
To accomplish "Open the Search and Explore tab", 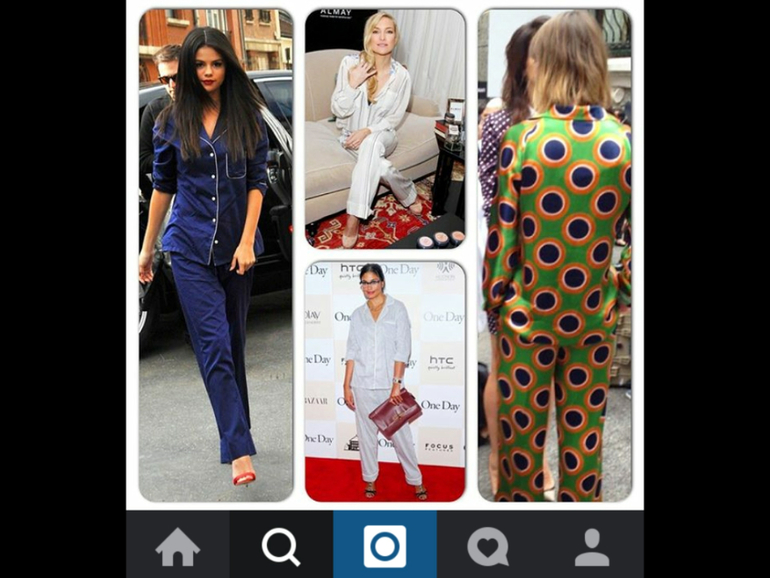I will [x=281, y=546].
